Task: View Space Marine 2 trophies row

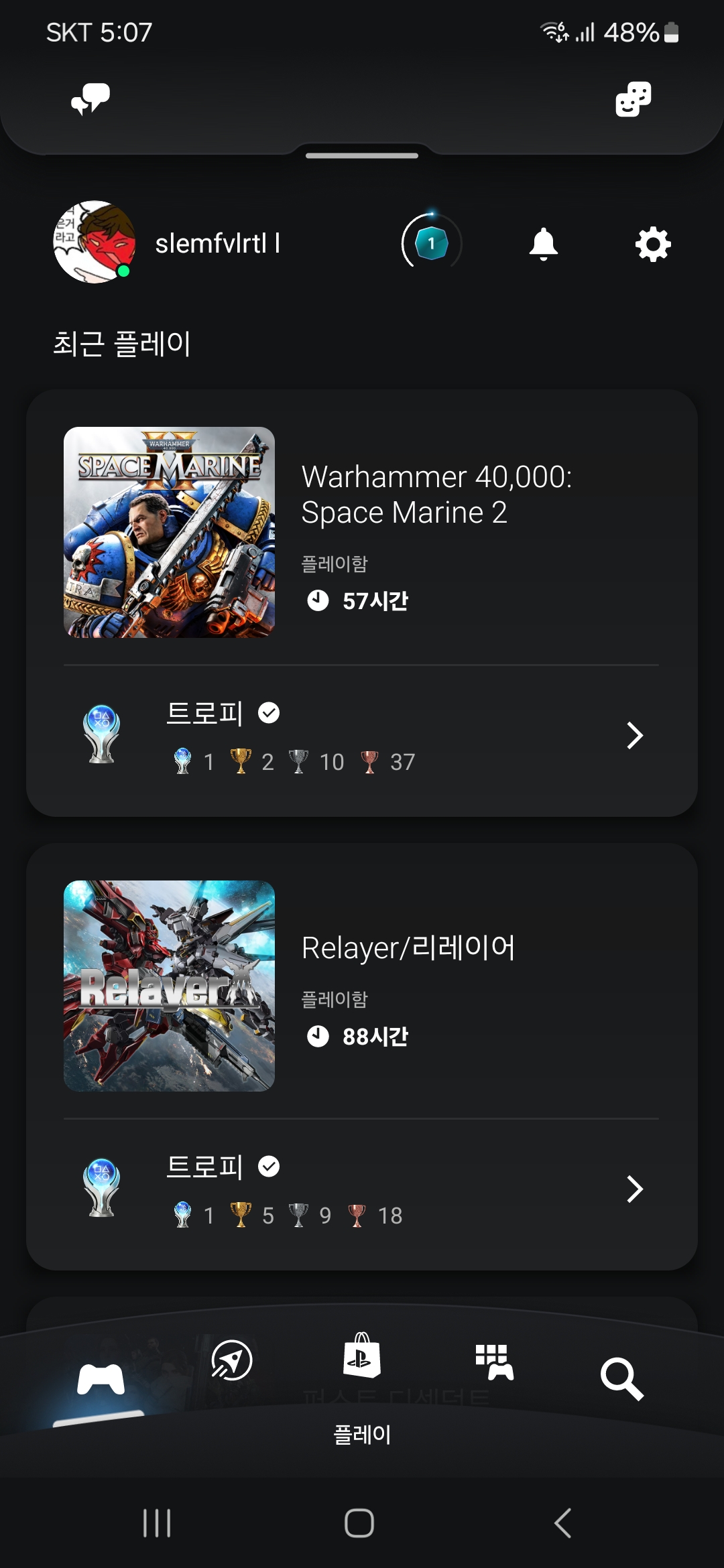Action: (362, 736)
